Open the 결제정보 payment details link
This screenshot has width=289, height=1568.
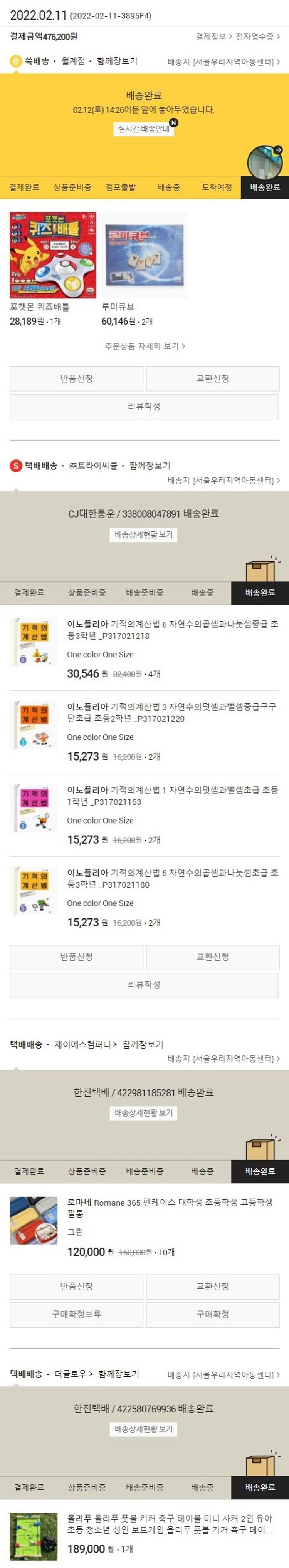213,37
